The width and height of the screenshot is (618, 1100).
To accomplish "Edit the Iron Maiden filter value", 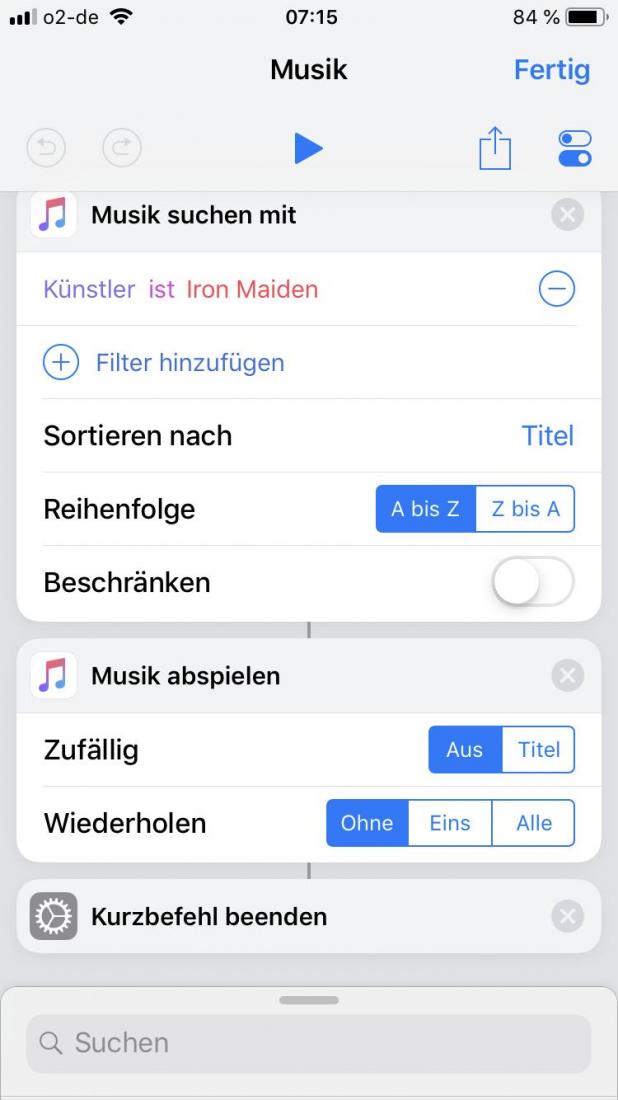I will [x=252, y=289].
